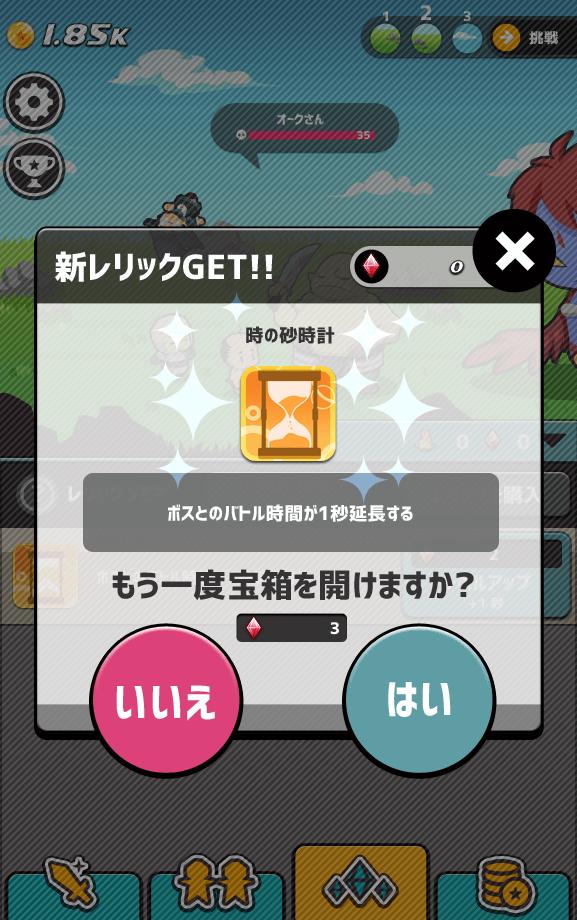Switch to the relics diamond tab

360,882
